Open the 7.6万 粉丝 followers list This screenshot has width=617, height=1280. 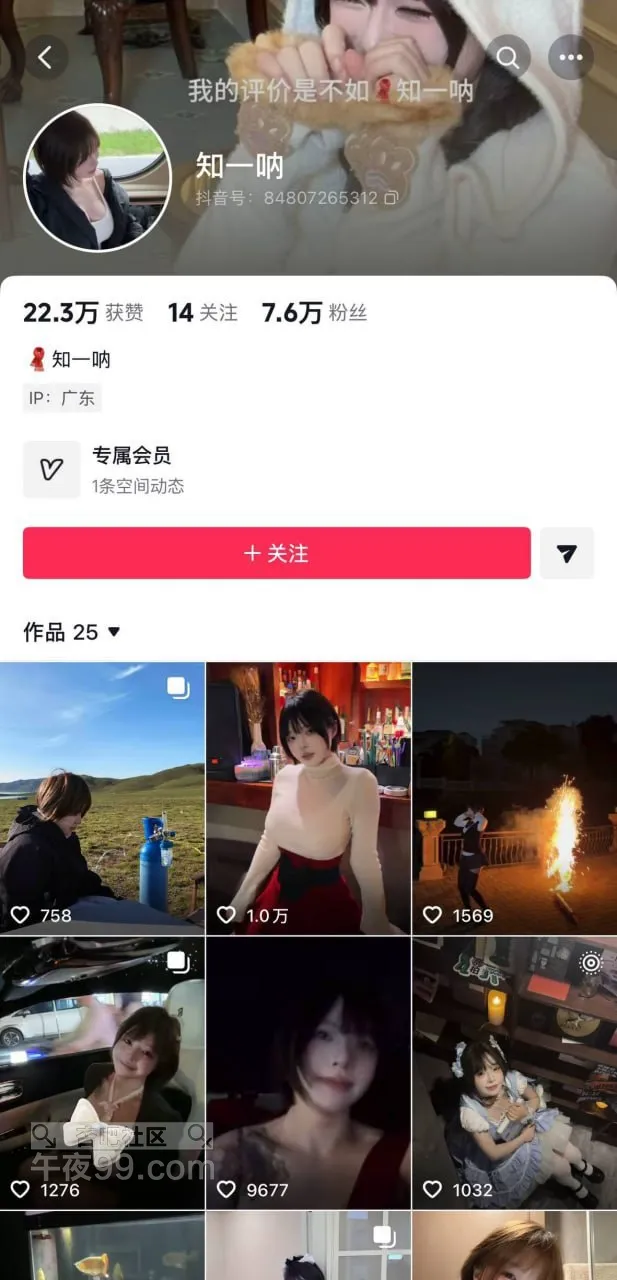click(314, 313)
